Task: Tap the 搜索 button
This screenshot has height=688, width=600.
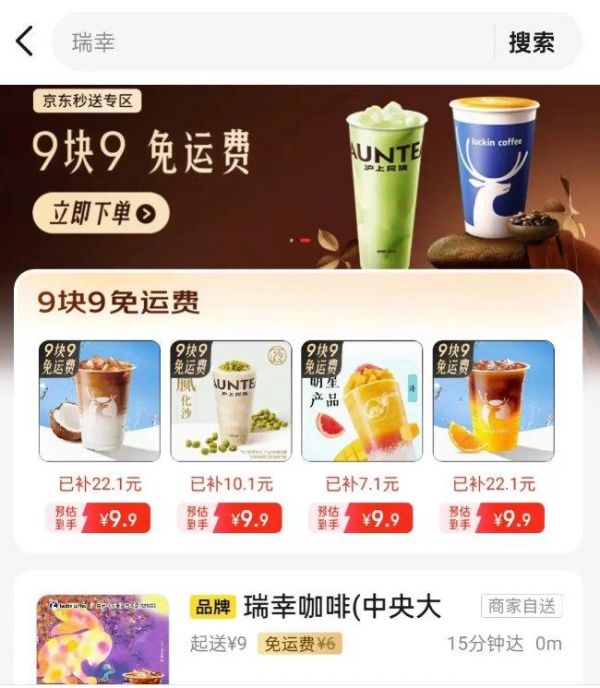Action: point(531,42)
